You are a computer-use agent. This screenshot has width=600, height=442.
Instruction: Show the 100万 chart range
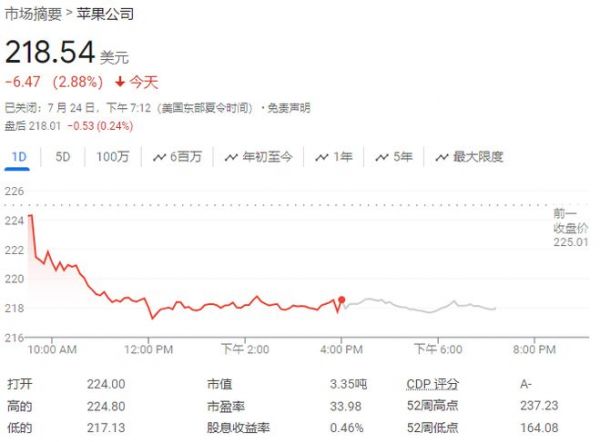(112, 156)
